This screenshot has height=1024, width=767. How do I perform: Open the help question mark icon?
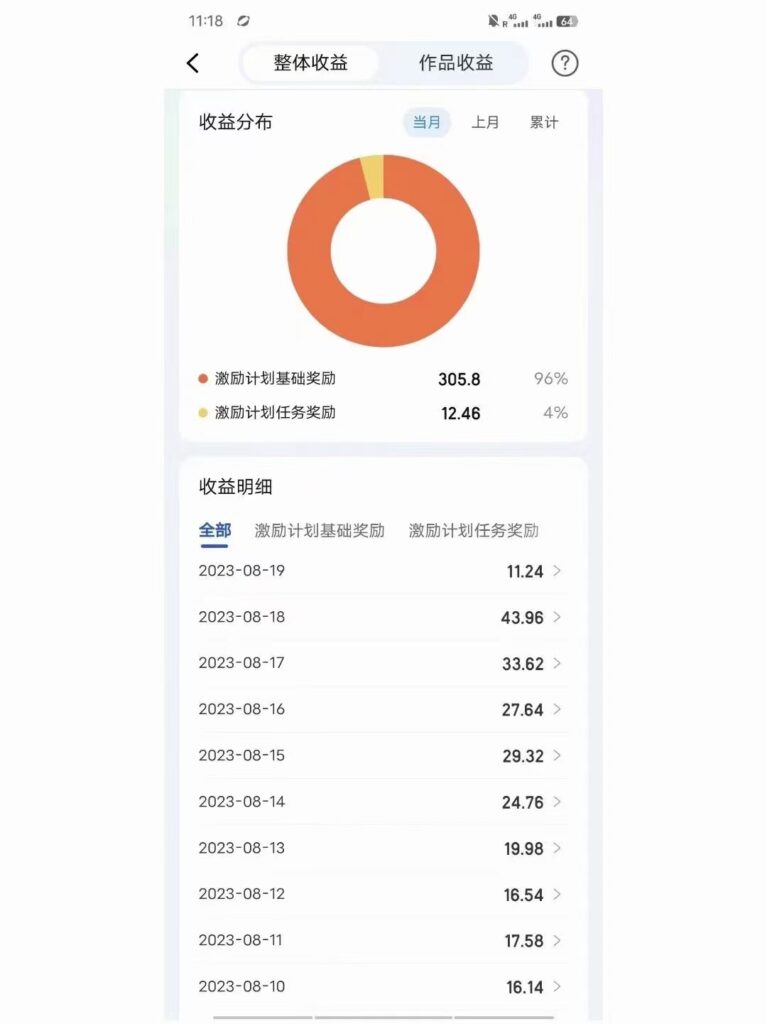coord(565,63)
